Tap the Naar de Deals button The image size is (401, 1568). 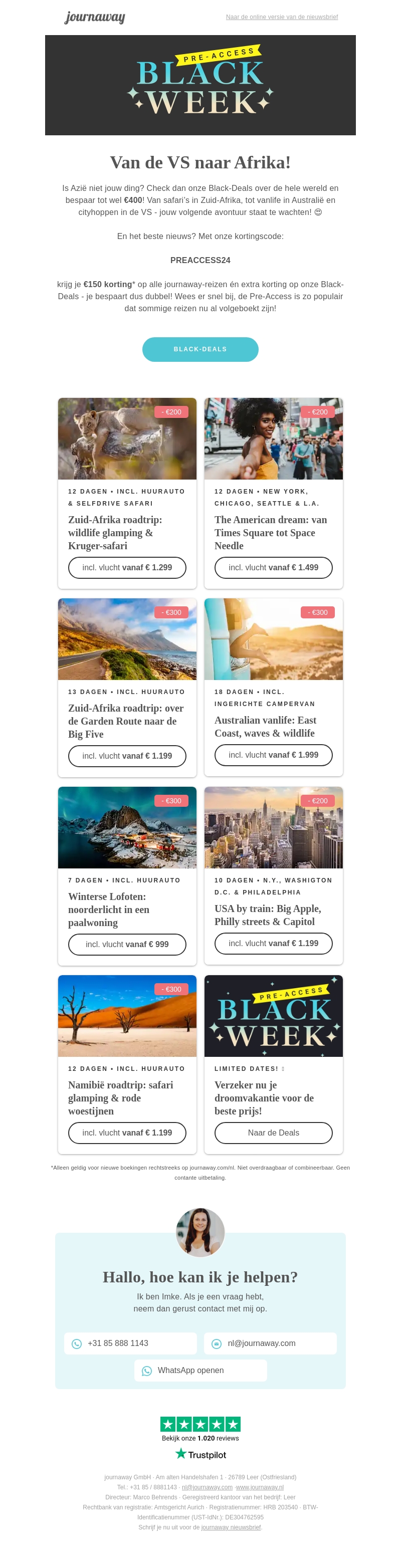273,1133
